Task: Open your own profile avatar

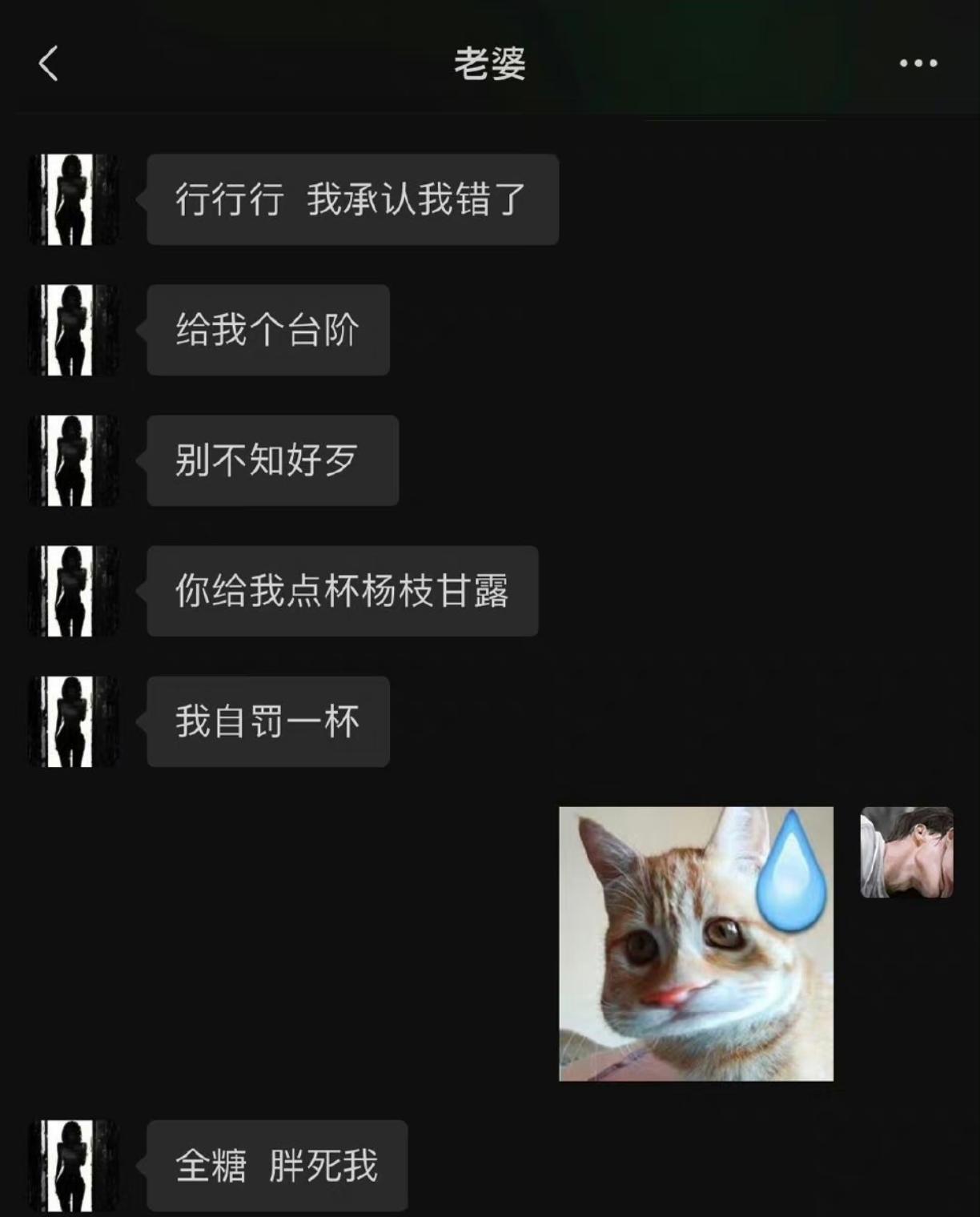Action: pos(906,852)
